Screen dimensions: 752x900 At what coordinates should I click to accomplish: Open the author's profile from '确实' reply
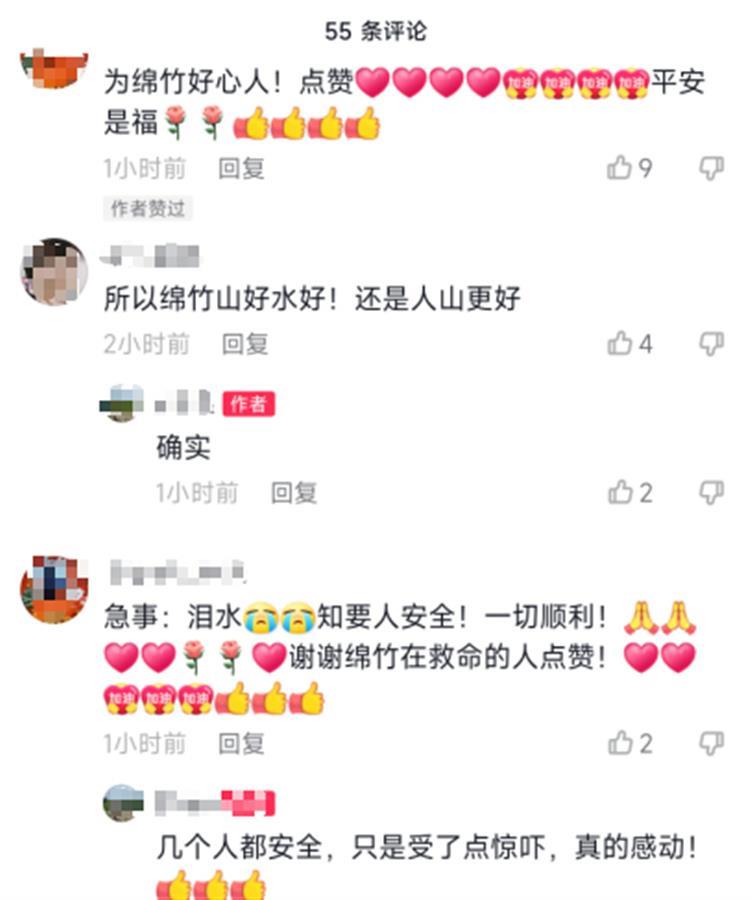[x=123, y=403]
